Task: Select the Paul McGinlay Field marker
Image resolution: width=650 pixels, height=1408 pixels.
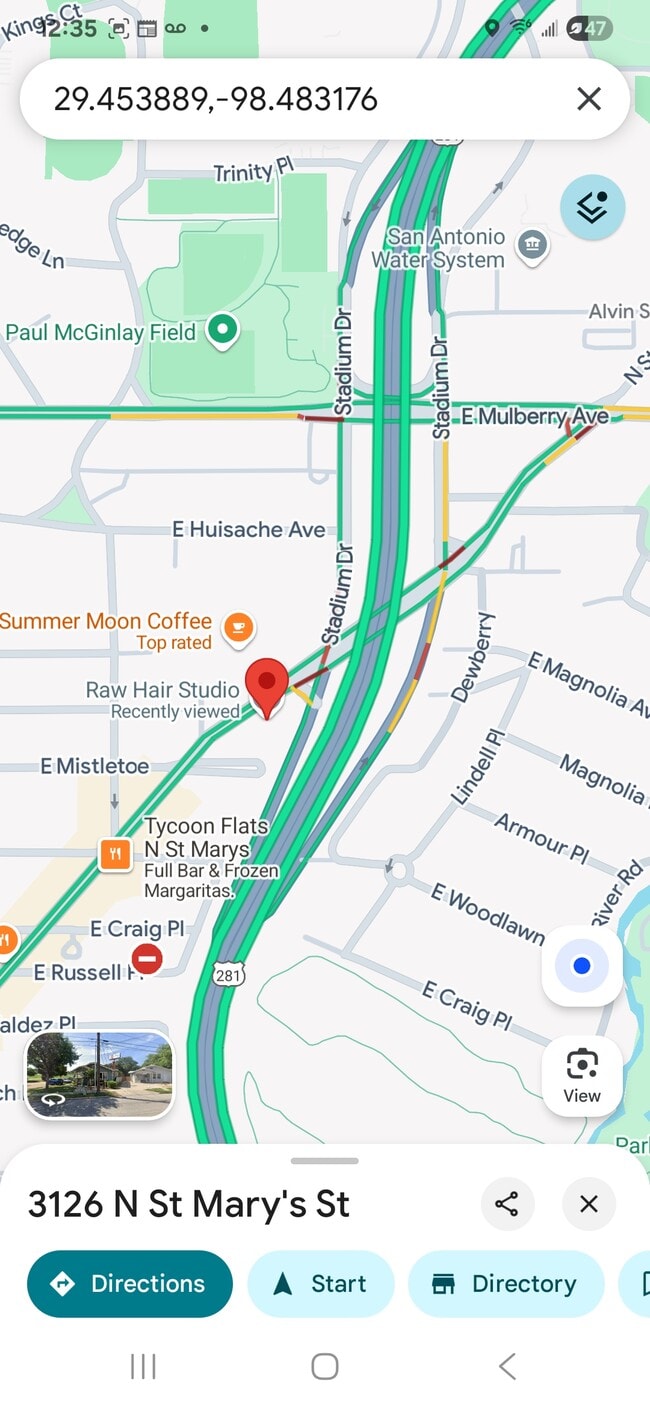Action: [x=222, y=330]
